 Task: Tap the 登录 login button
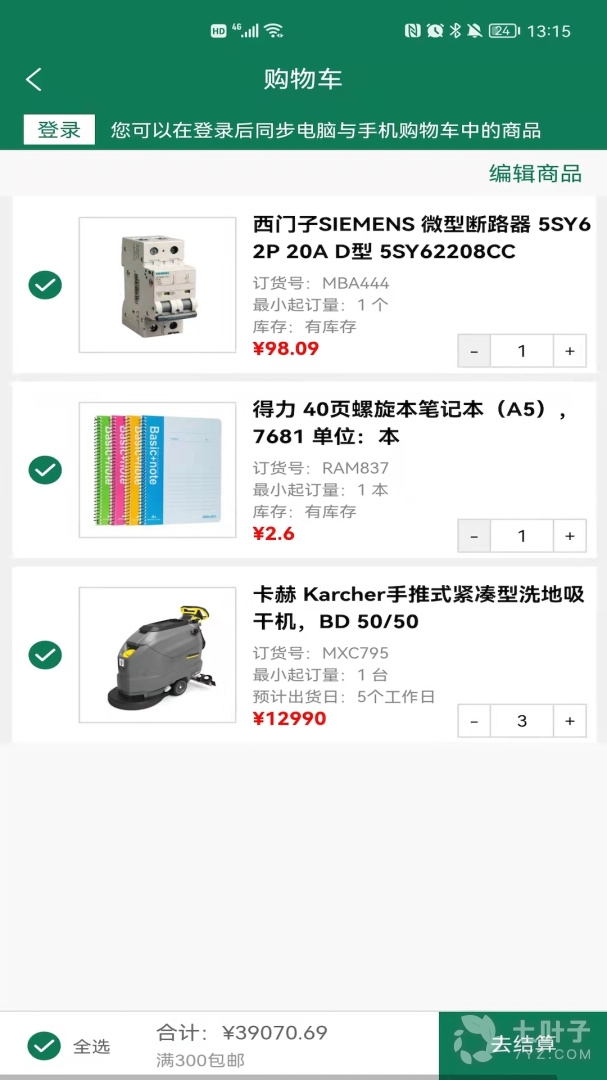[x=59, y=130]
